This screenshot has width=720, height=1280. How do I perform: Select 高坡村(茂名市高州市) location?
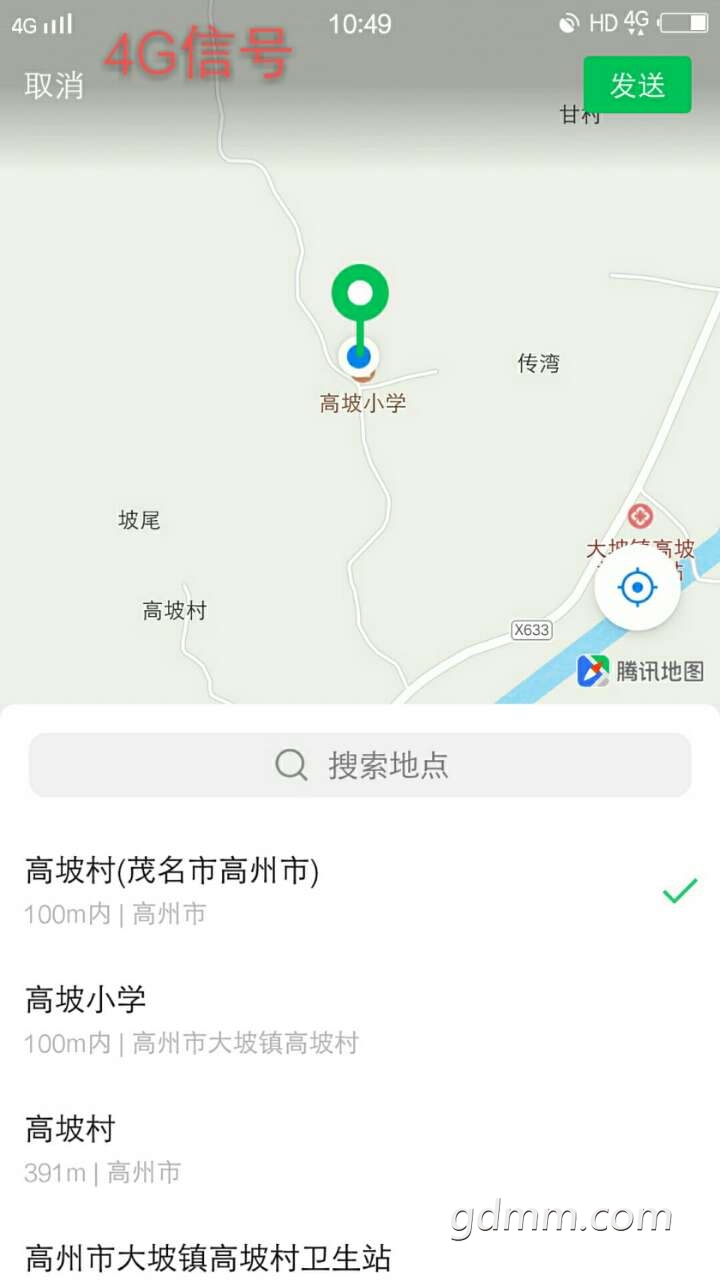tap(360, 890)
